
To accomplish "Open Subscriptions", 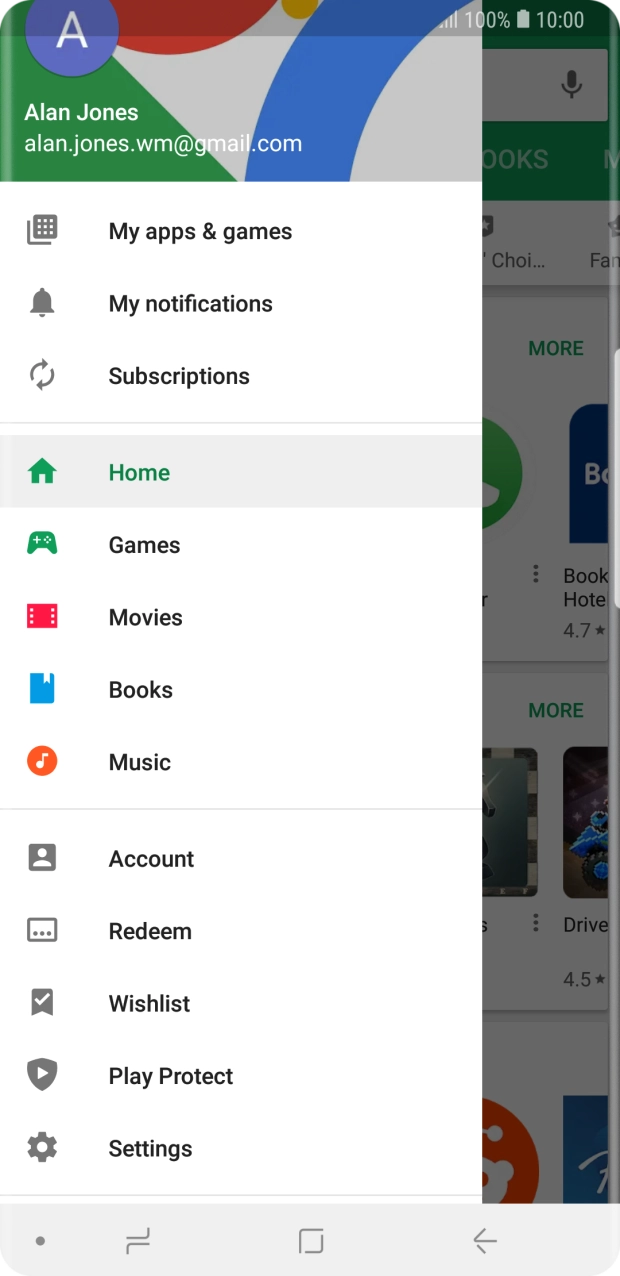I will (179, 376).
